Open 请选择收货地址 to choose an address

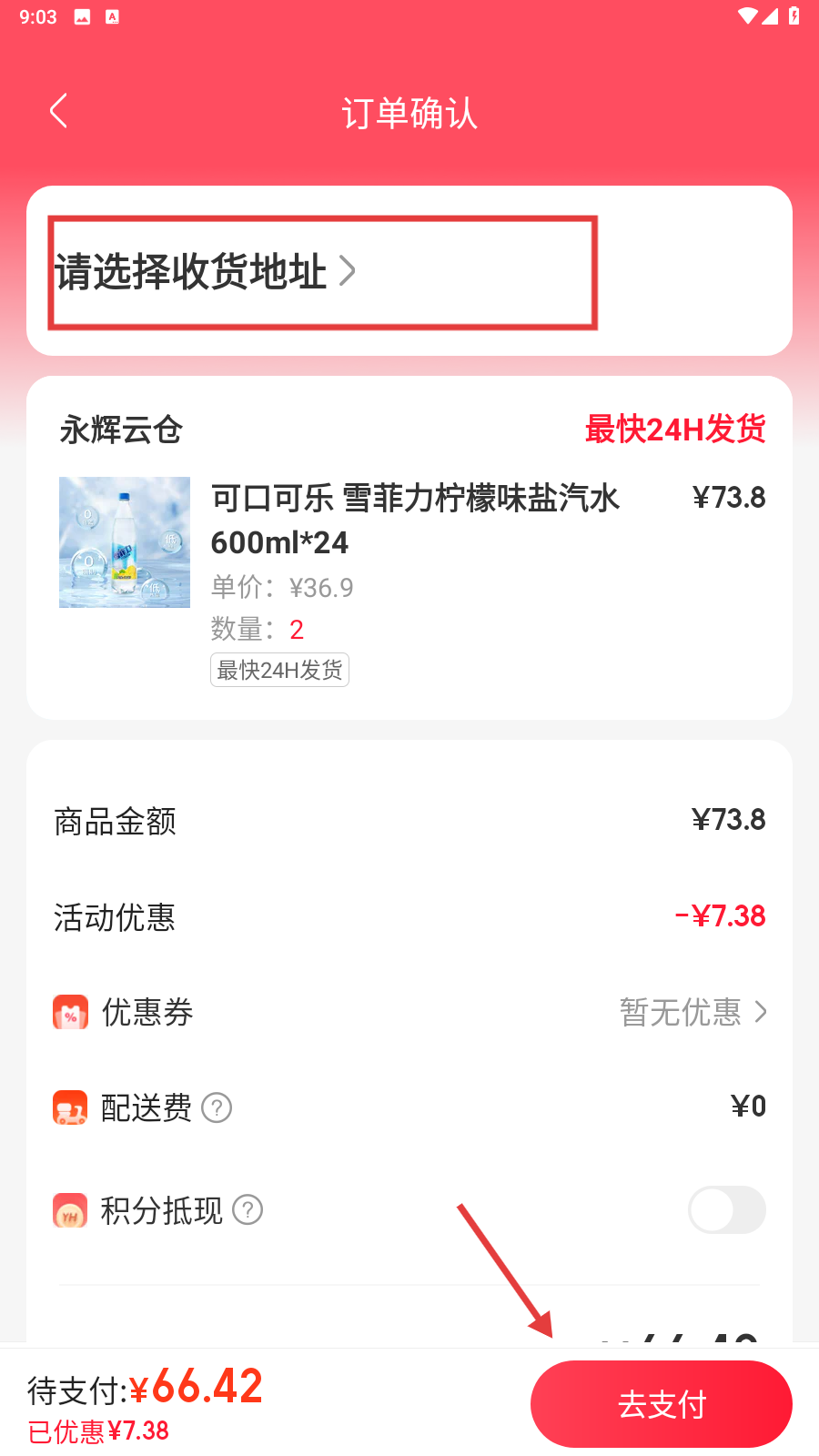click(x=206, y=271)
